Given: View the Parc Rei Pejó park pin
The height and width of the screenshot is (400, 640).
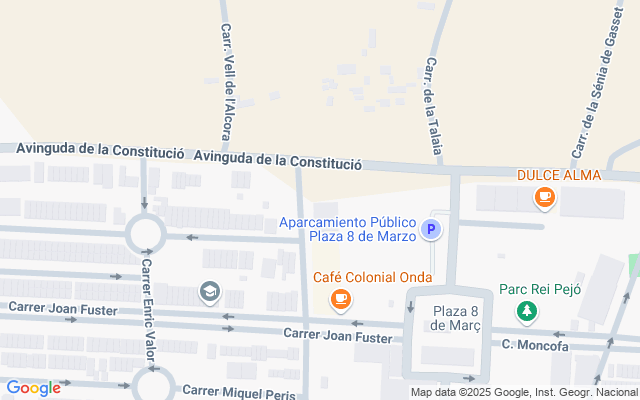Looking at the screenshot, I should click(526, 312).
